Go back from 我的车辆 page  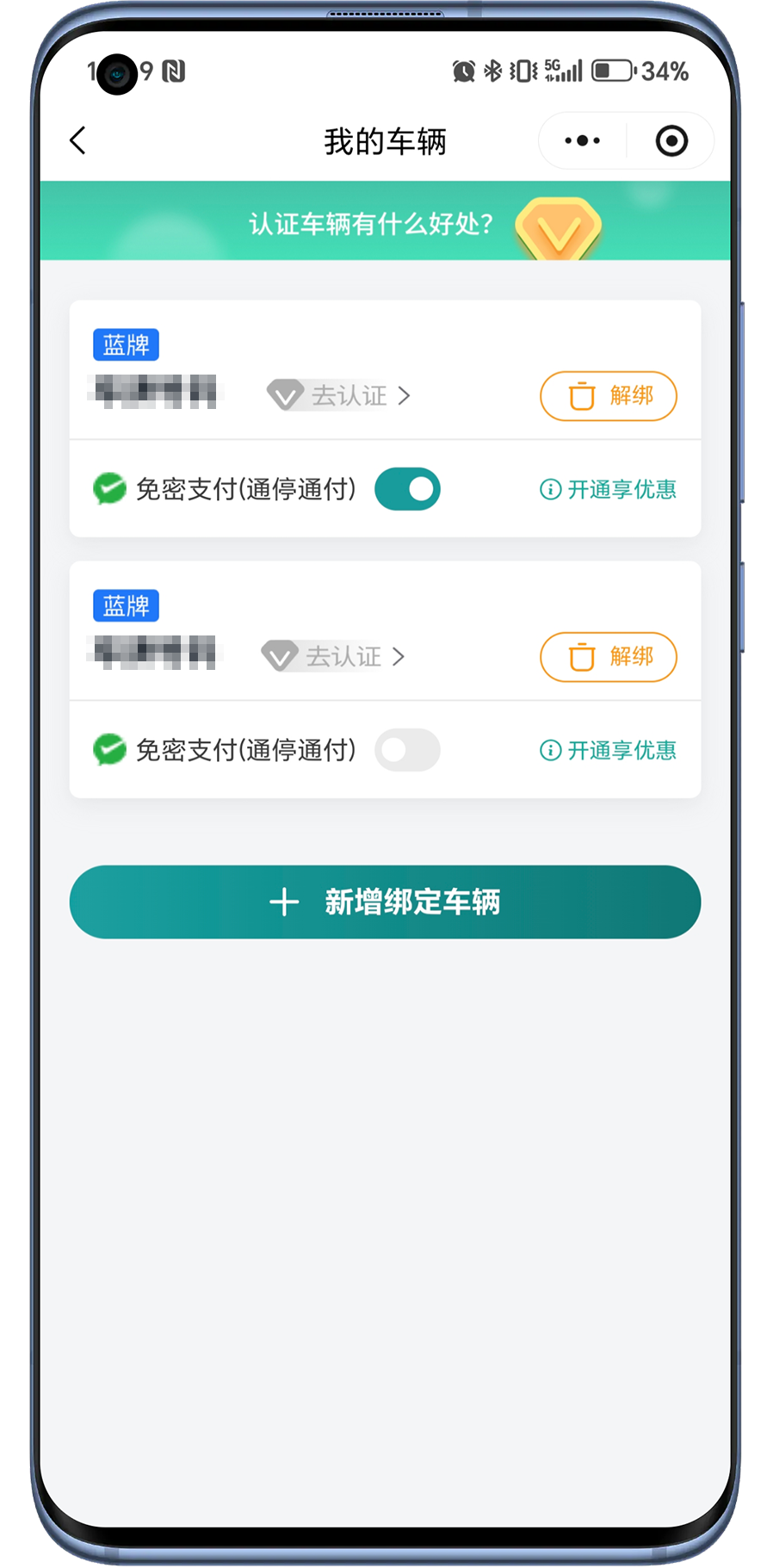coord(77,140)
